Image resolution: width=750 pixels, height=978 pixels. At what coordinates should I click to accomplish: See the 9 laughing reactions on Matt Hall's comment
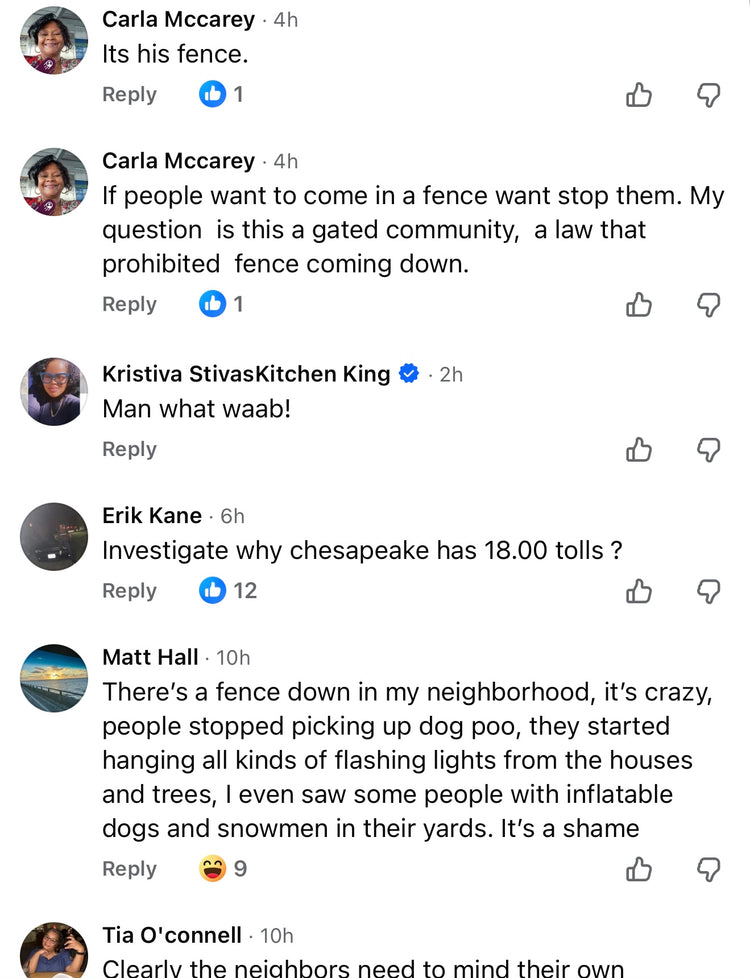pos(224,869)
